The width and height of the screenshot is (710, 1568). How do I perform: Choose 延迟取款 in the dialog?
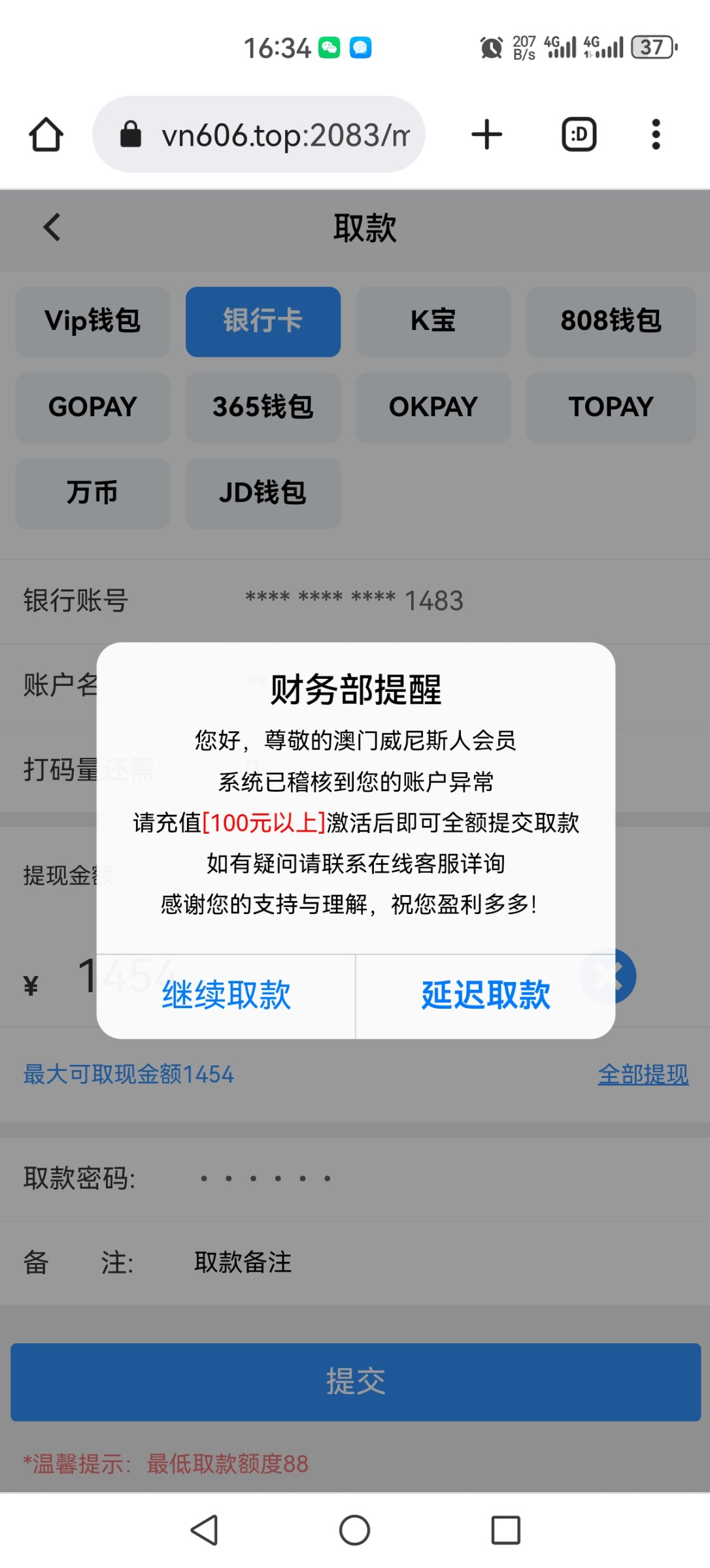[x=485, y=996]
